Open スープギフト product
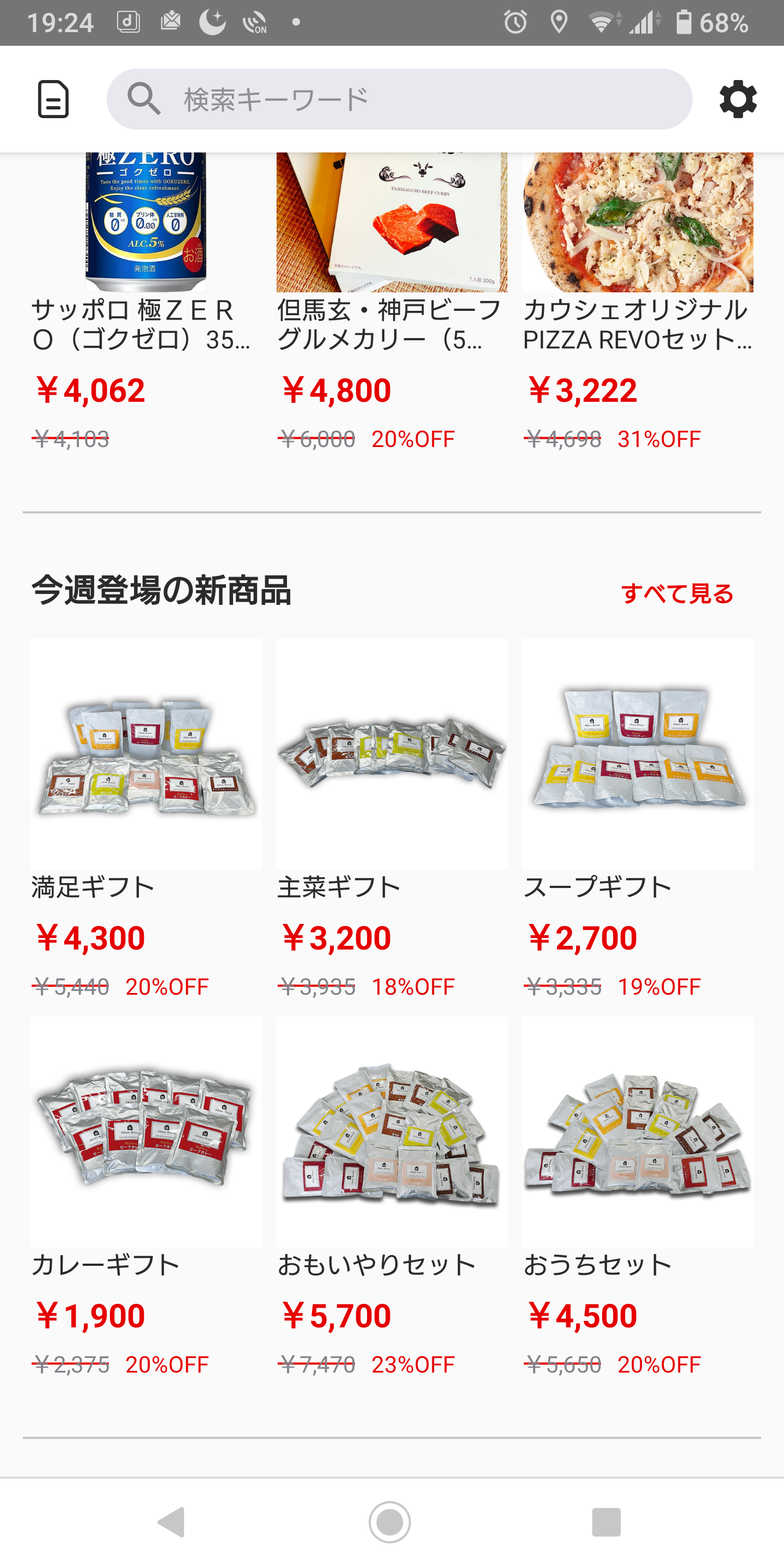Image resolution: width=784 pixels, height=1568 pixels. pyautogui.click(x=638, y=755)
